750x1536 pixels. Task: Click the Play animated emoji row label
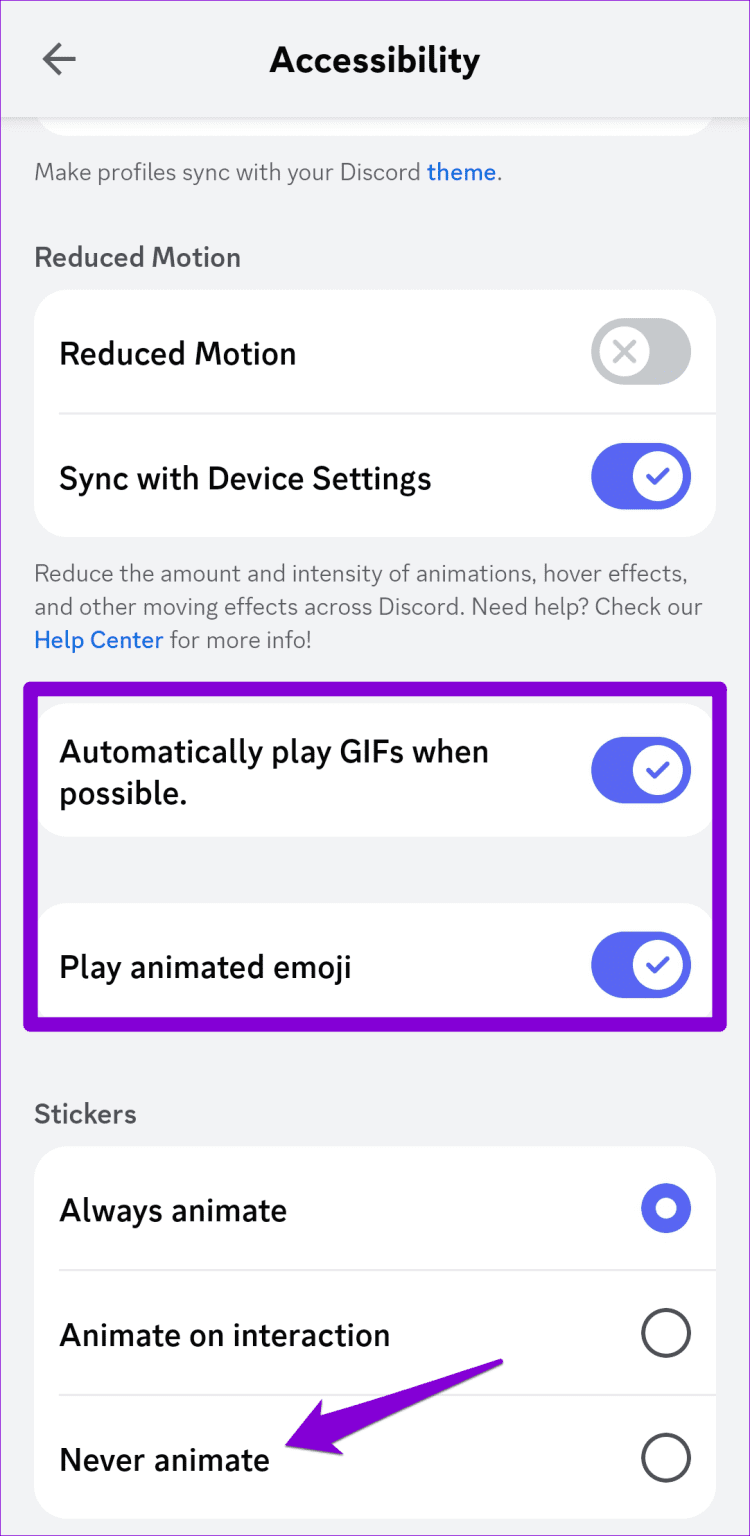(204, 965)
